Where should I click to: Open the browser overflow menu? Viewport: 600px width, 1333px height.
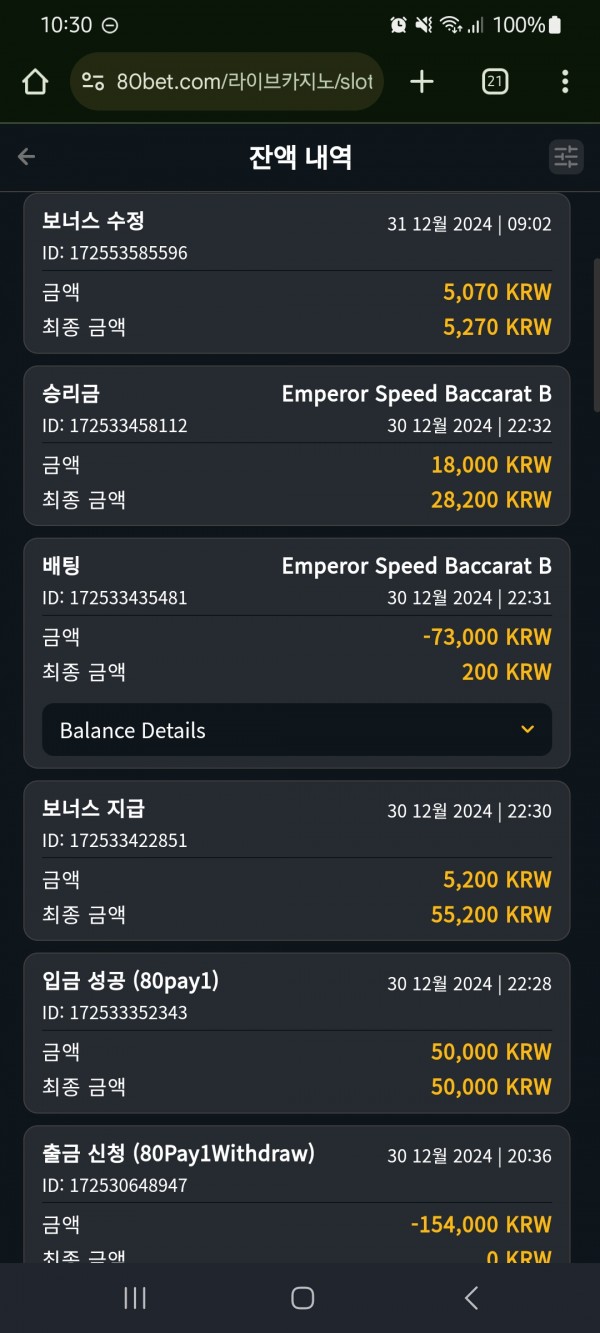pyautogui.click(x=565, y=82)
